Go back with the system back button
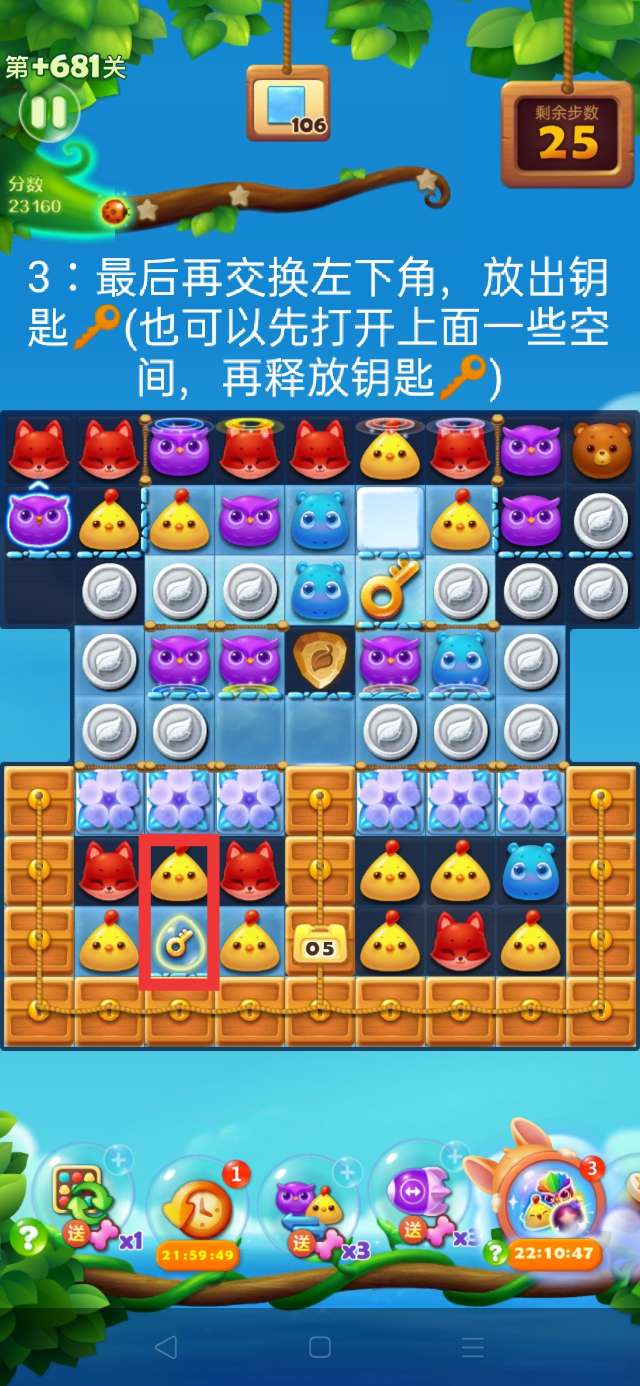Viewport: 640px width, 1386px height. click(166, 1347)
